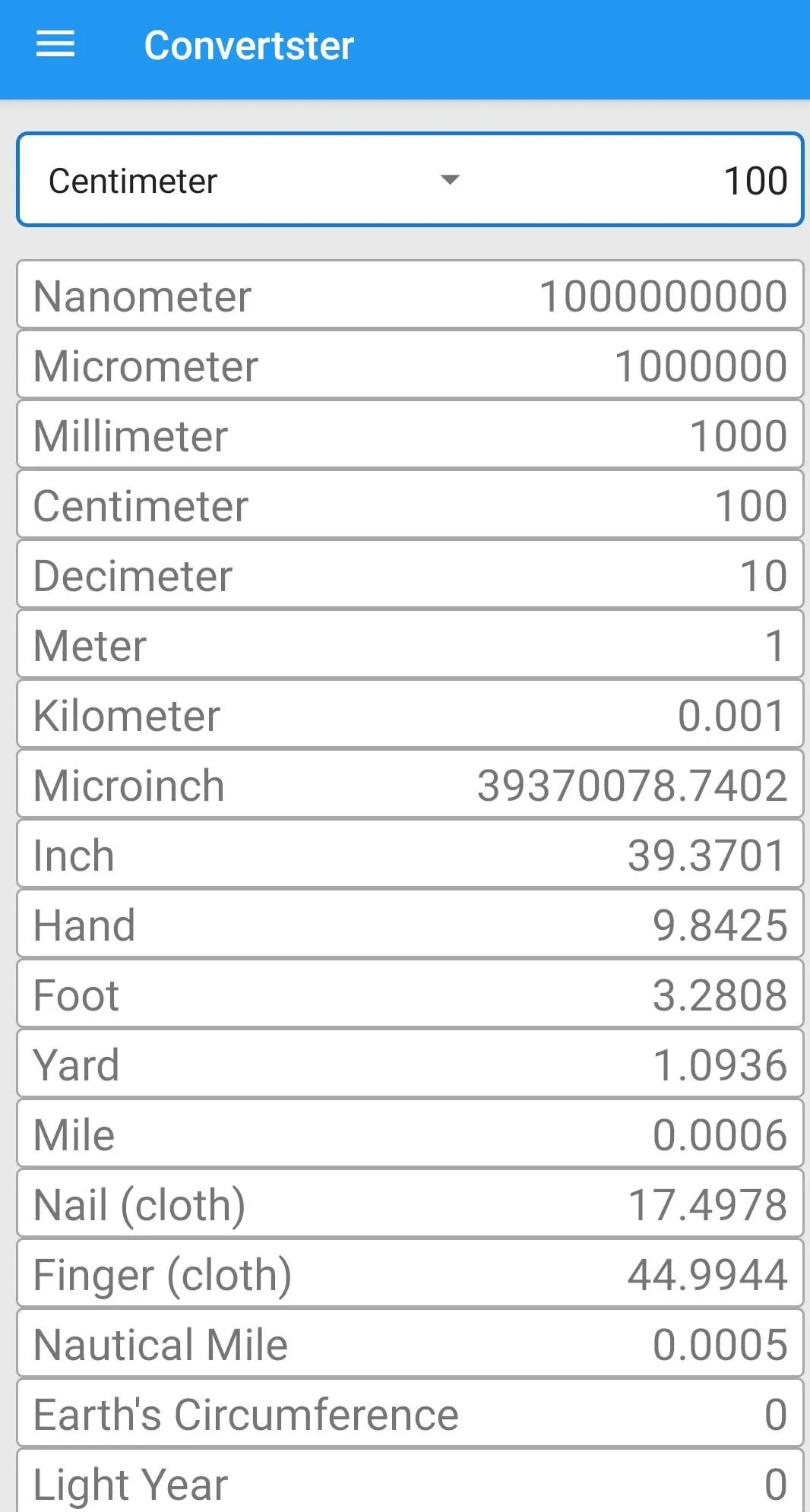
Task: Open the hamburger navigation menu
Action: point(55,44)
